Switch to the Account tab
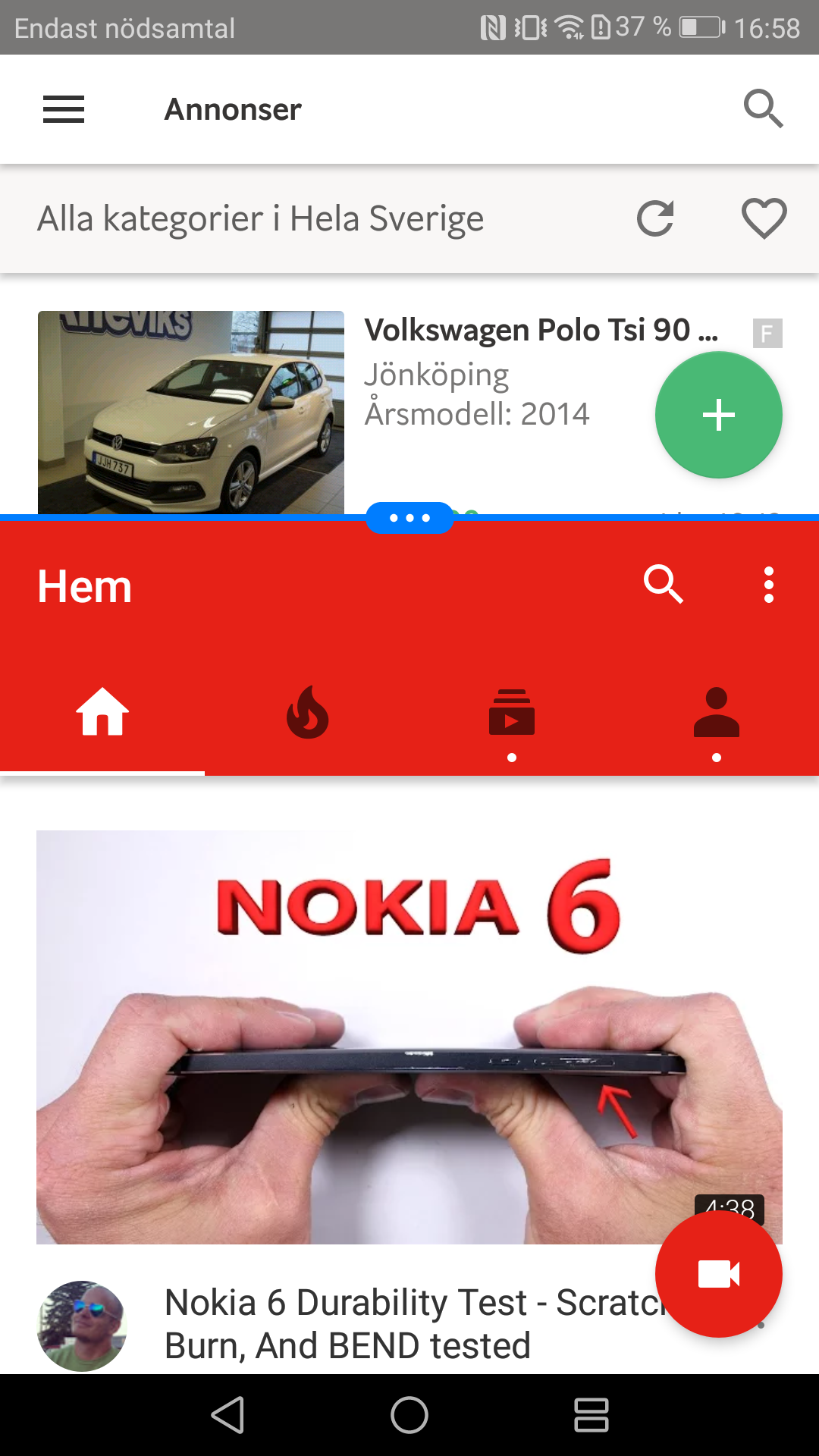This screenshot has height=1456, width=819. (x=717, y=713)
